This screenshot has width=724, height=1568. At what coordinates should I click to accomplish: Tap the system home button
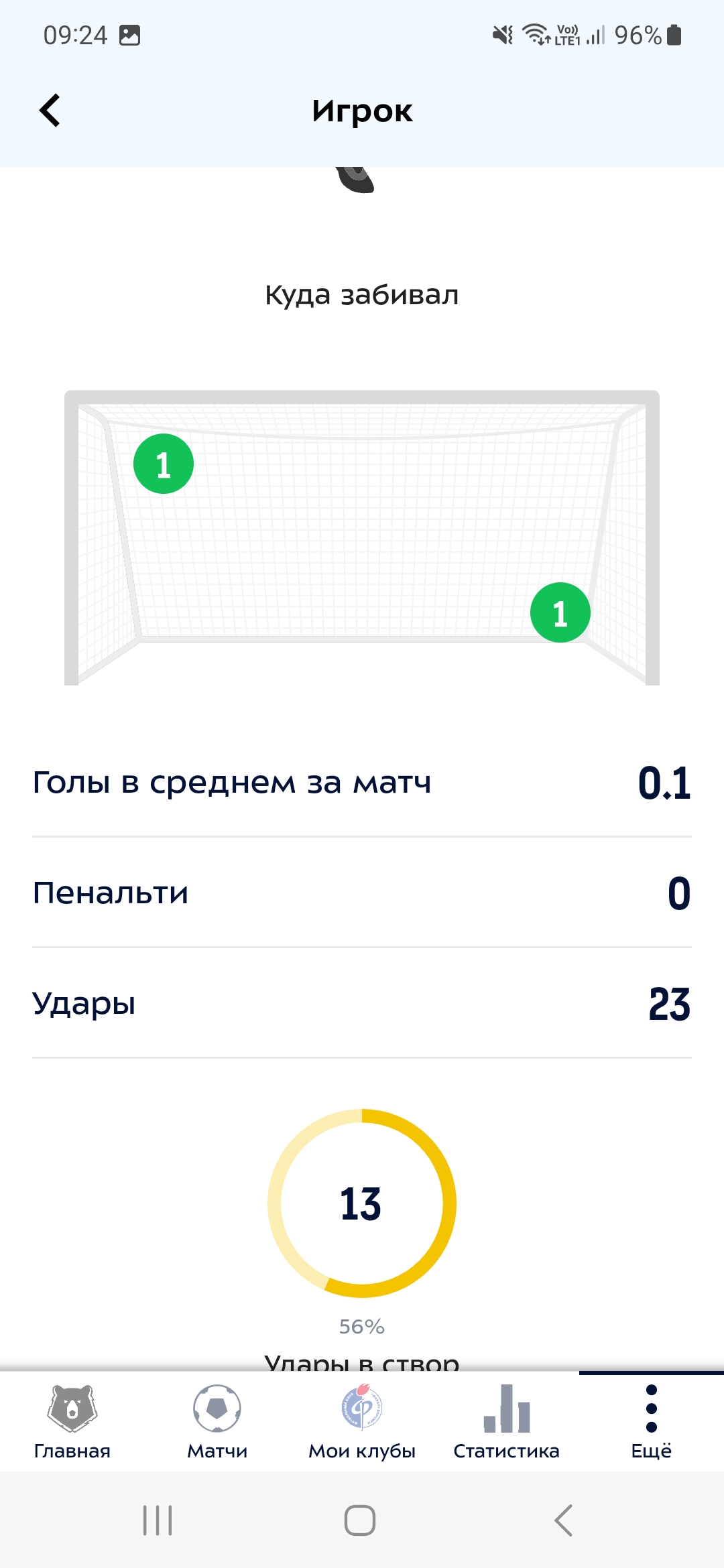pos(360,1520)
